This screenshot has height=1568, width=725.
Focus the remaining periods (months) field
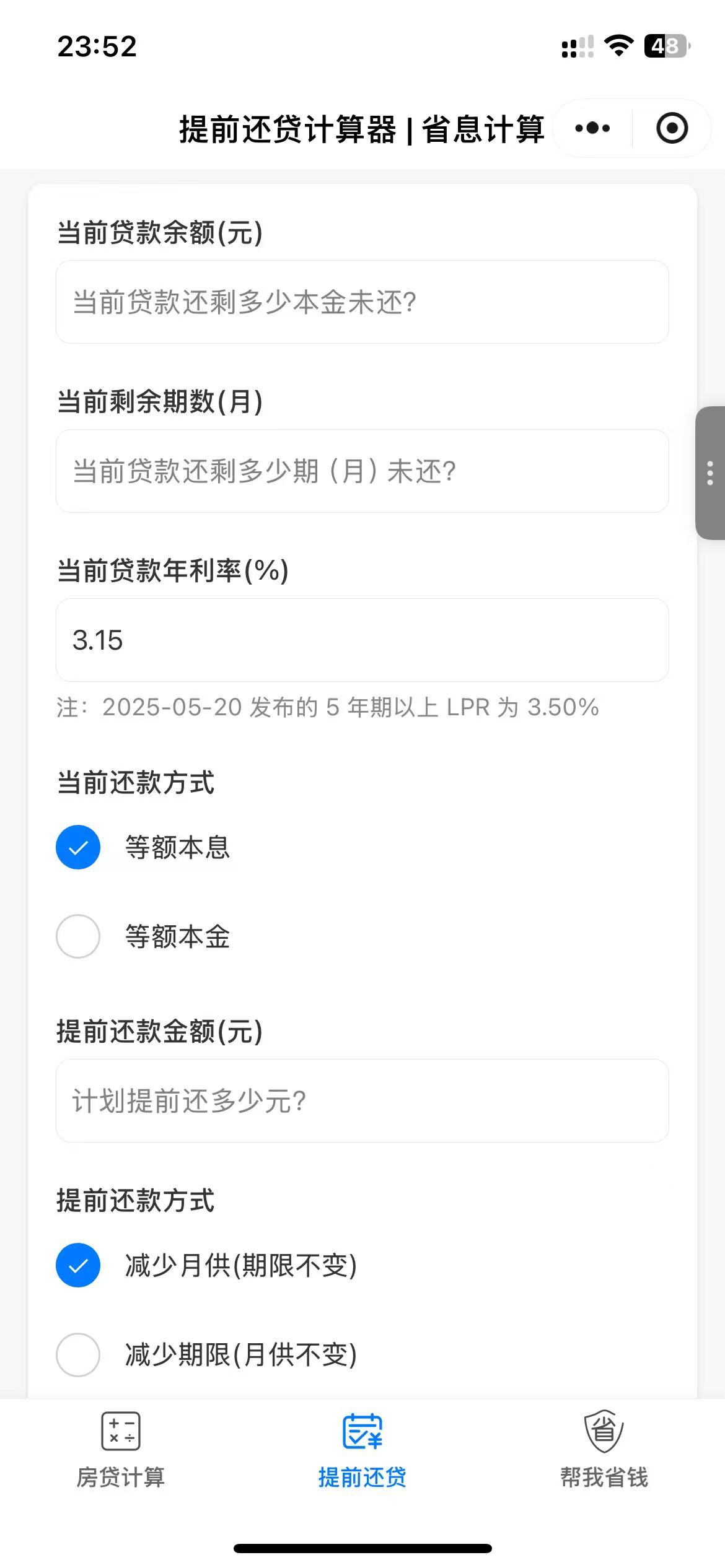[x=362, y=471]
